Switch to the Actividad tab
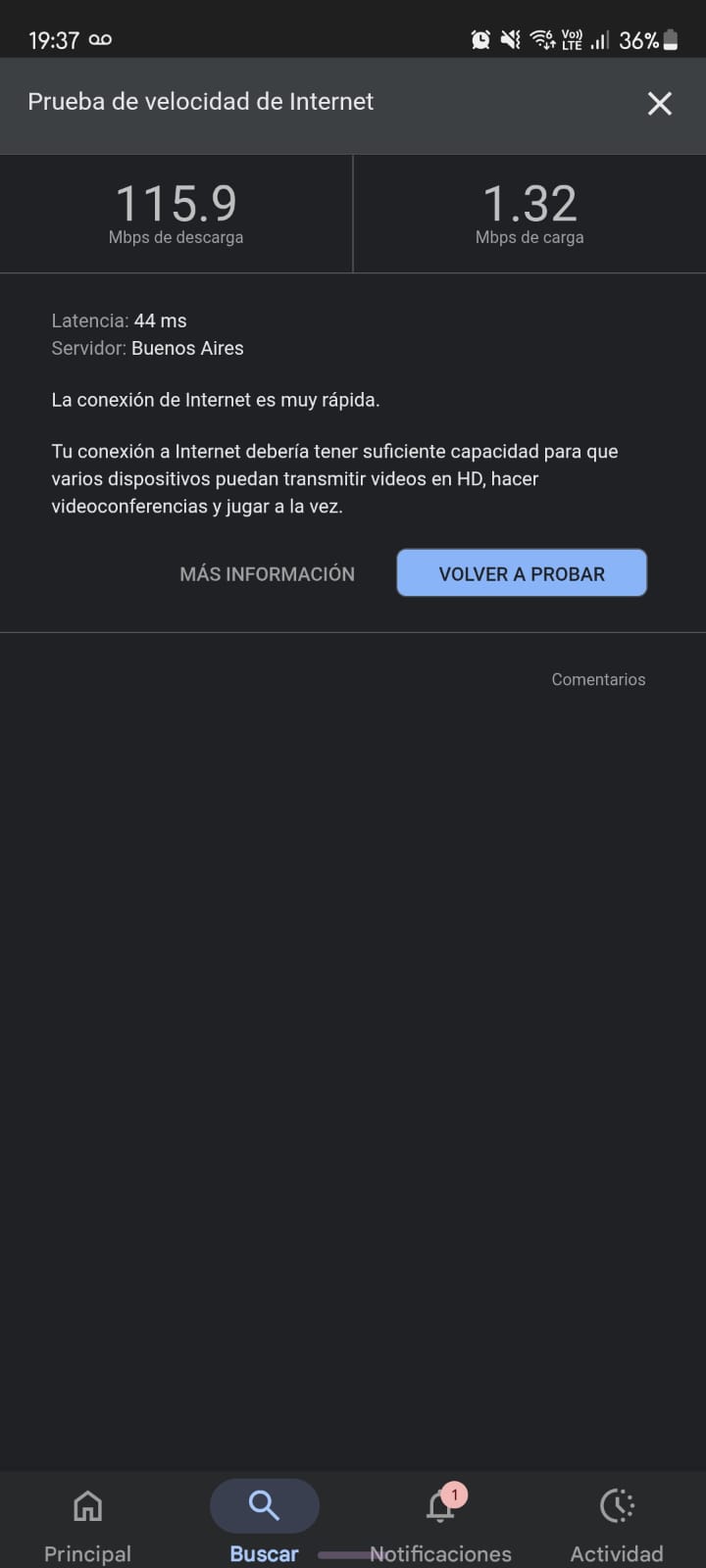The image size is (706, 1568). tap(617, 1522)
